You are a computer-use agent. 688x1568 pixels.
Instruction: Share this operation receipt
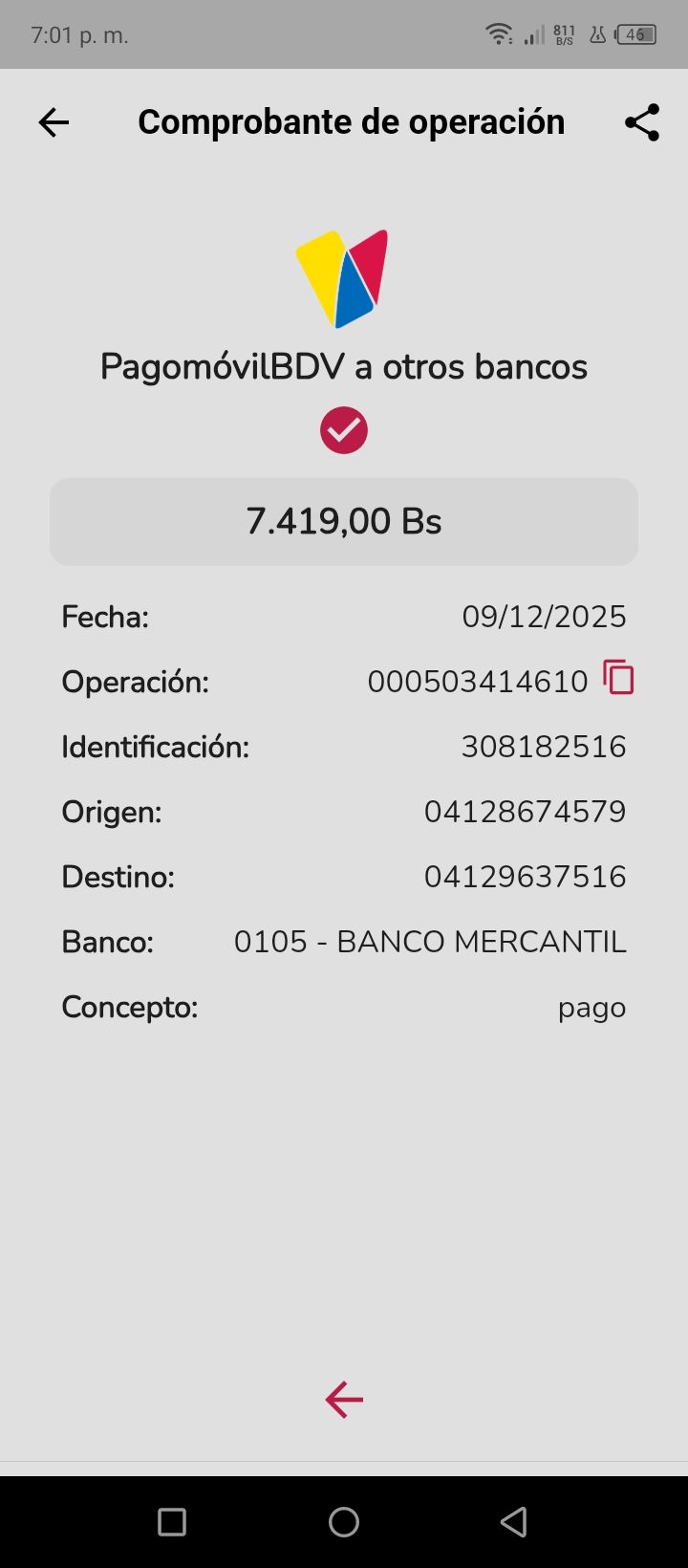pos(642,122)
